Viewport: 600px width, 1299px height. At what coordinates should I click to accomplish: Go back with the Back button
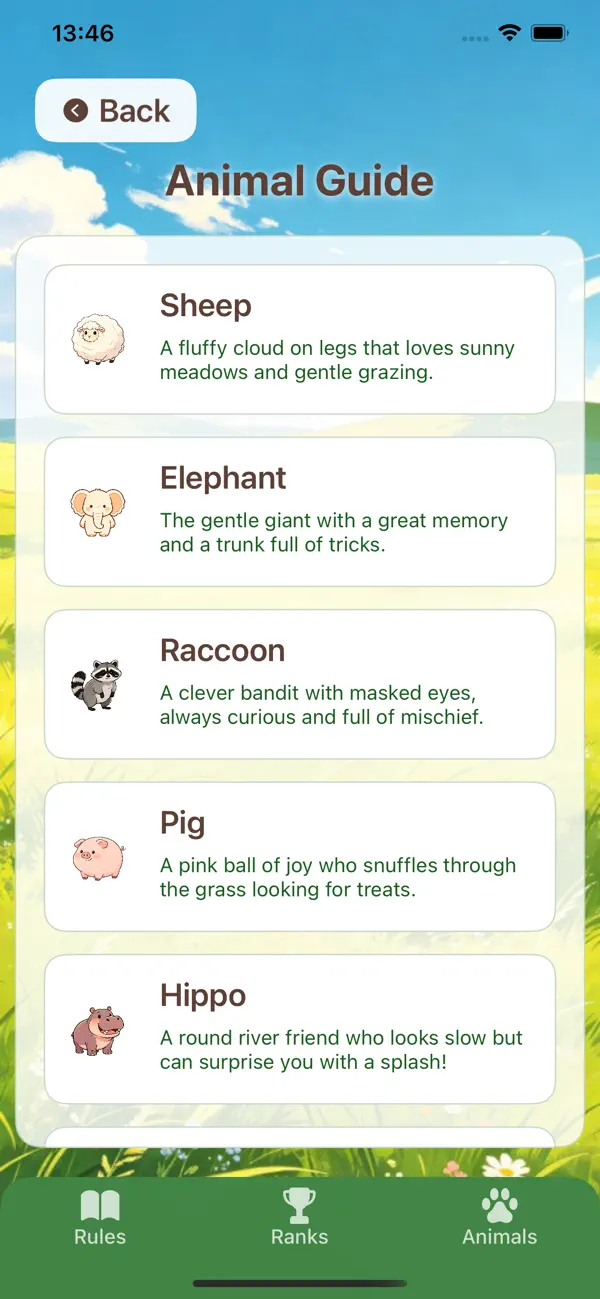[116, 110]
